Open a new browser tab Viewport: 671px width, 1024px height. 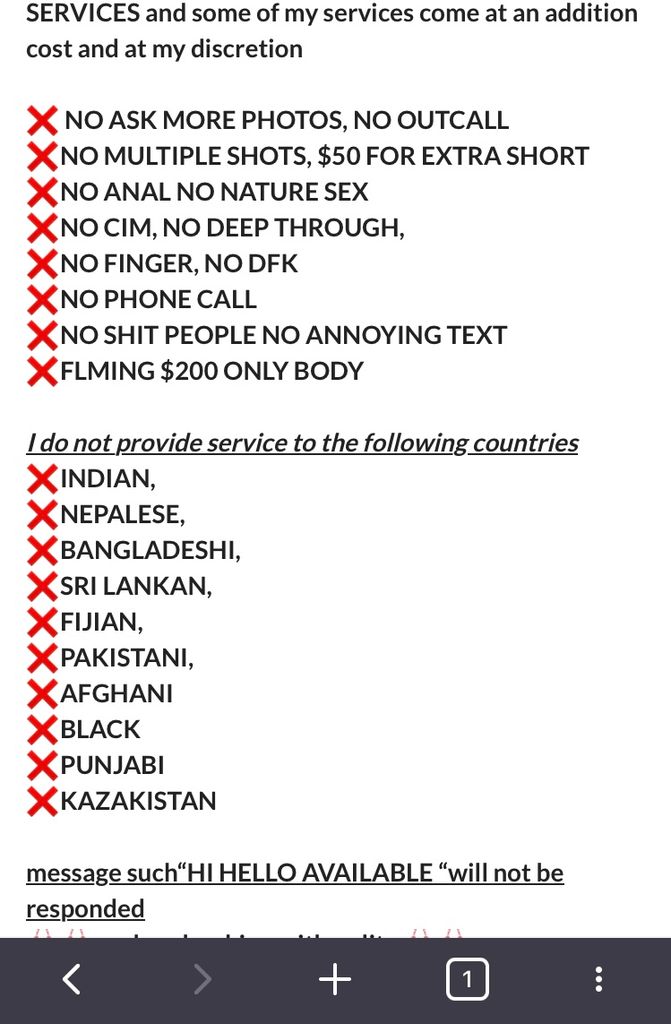click(335, 980)
